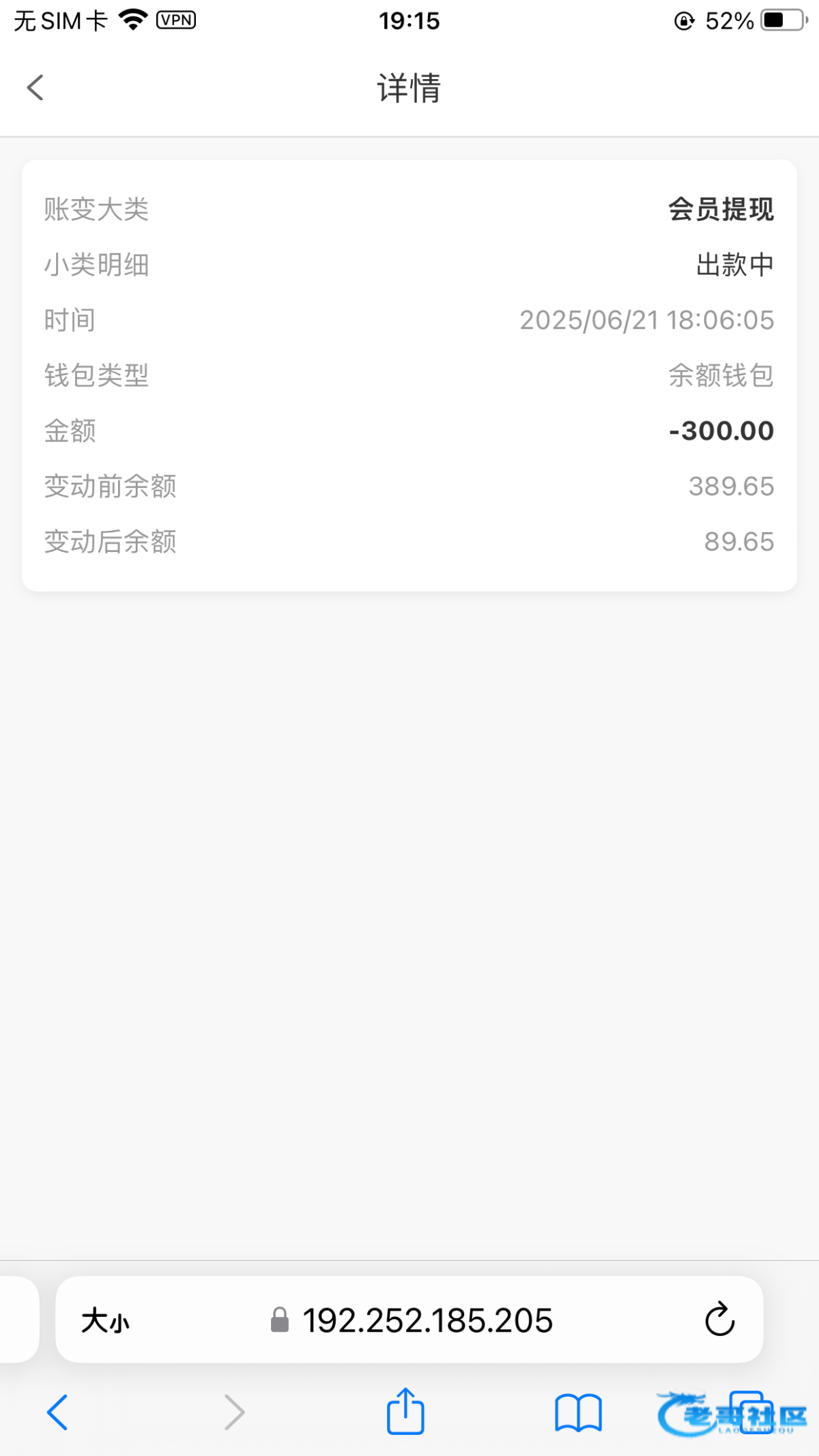Open the Safari tabs overview

751,1412
